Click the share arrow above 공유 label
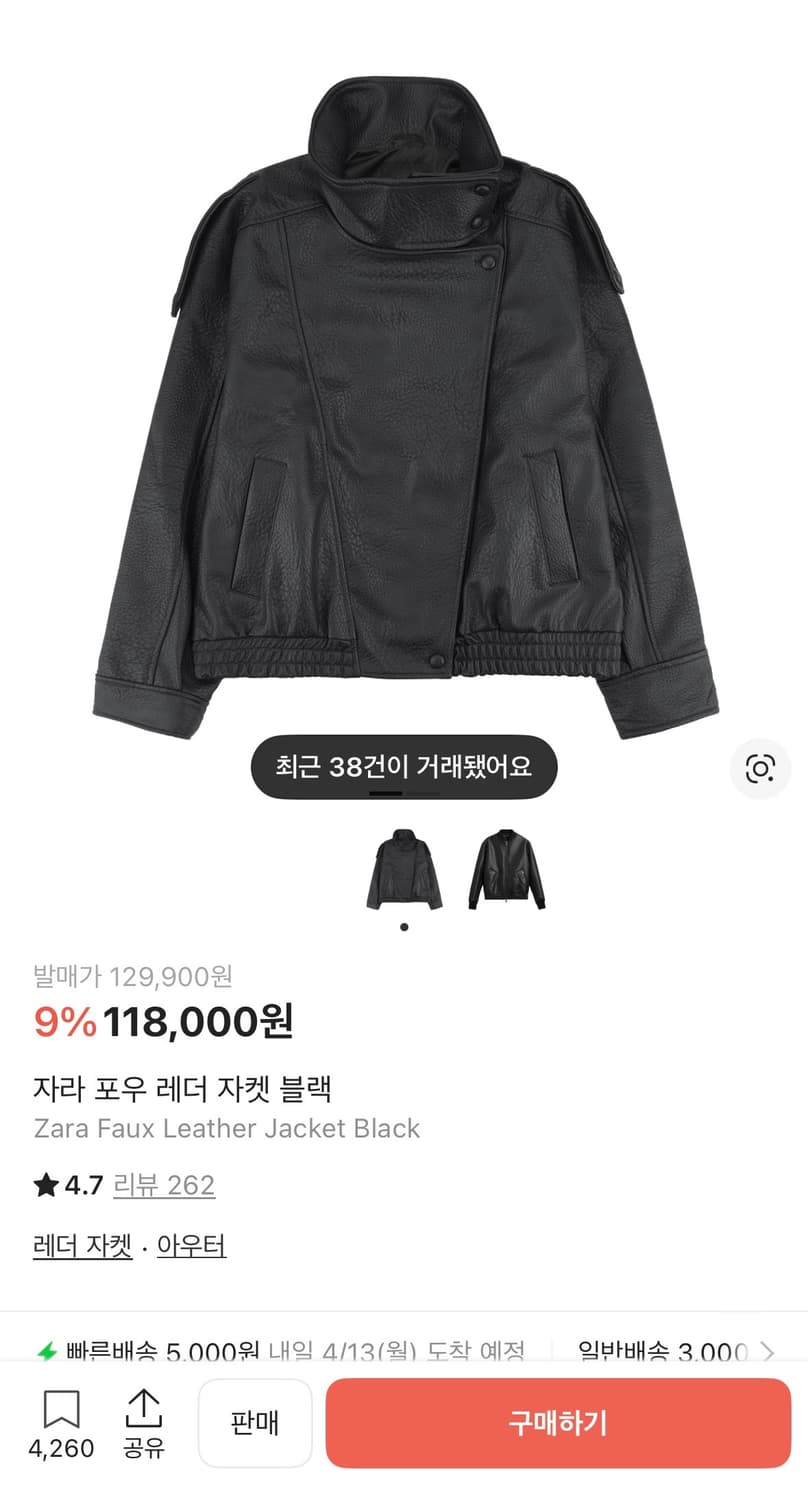This screenshot has width=808, height=1500. pyautogui.click(x=145, y=1410)
